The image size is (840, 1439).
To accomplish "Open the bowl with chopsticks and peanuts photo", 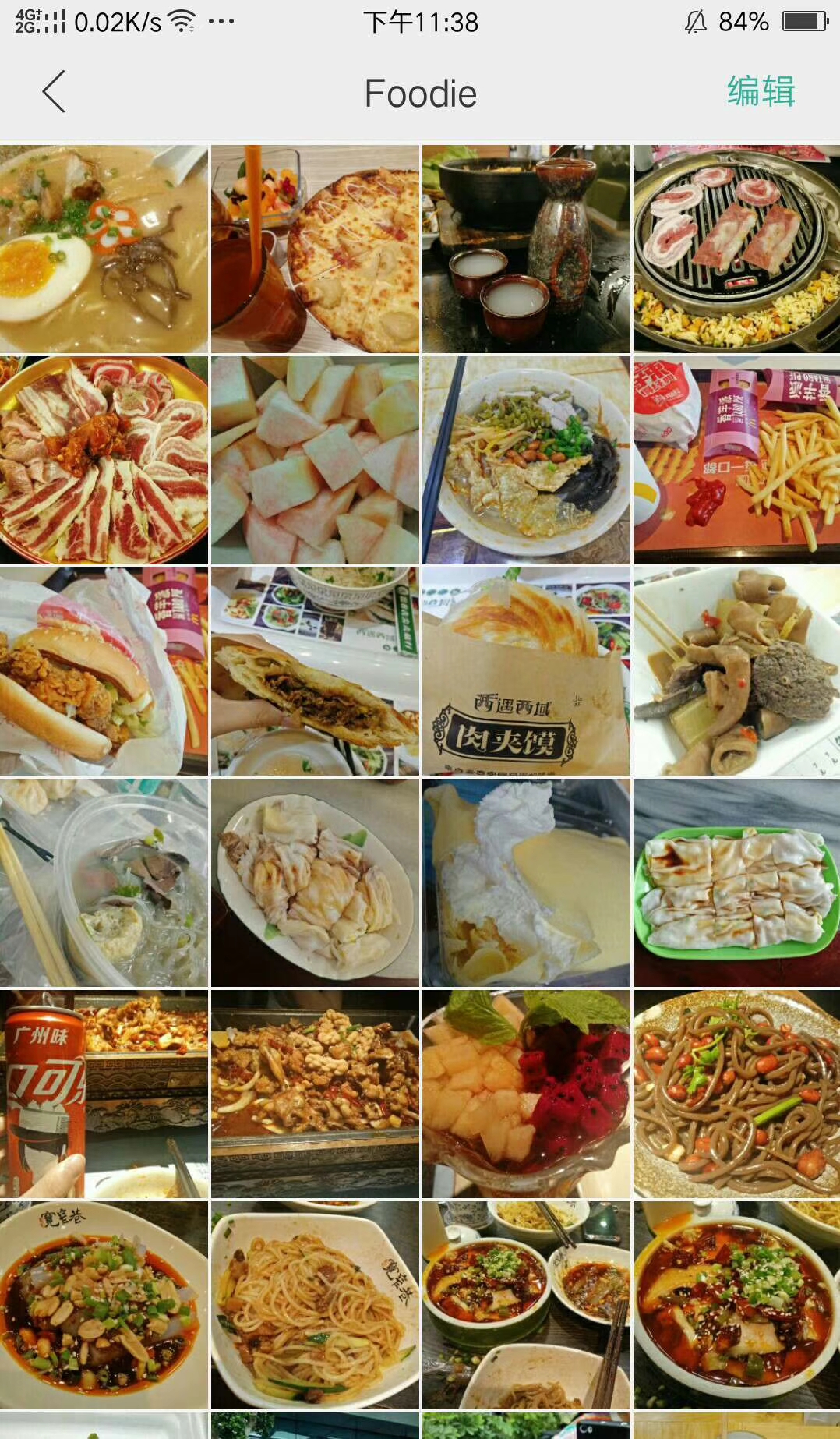I will [526, 460].
